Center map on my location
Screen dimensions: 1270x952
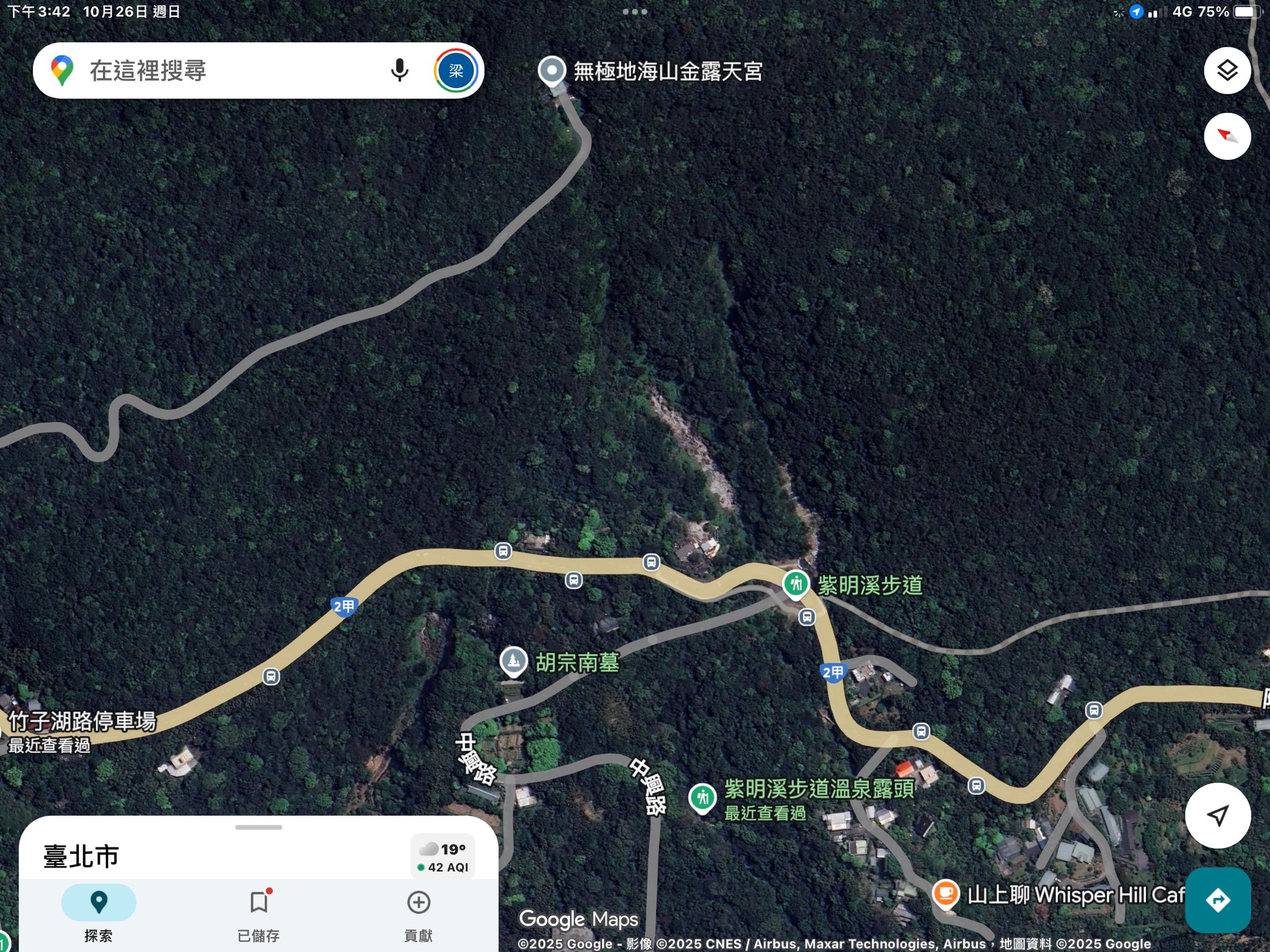point(1217,815)
